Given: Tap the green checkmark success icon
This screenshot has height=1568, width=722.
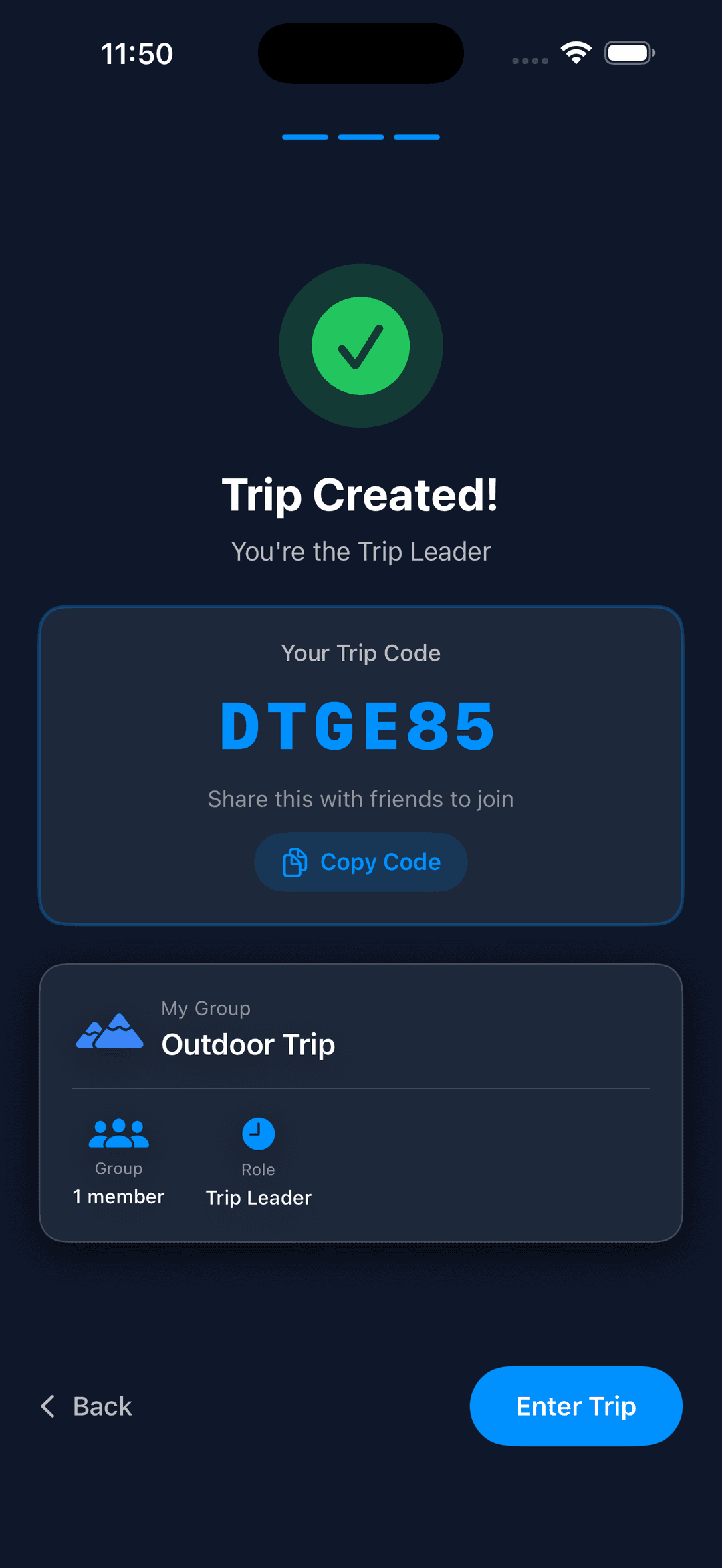Looking at the screenshot, I should click(x=361, y=345).
